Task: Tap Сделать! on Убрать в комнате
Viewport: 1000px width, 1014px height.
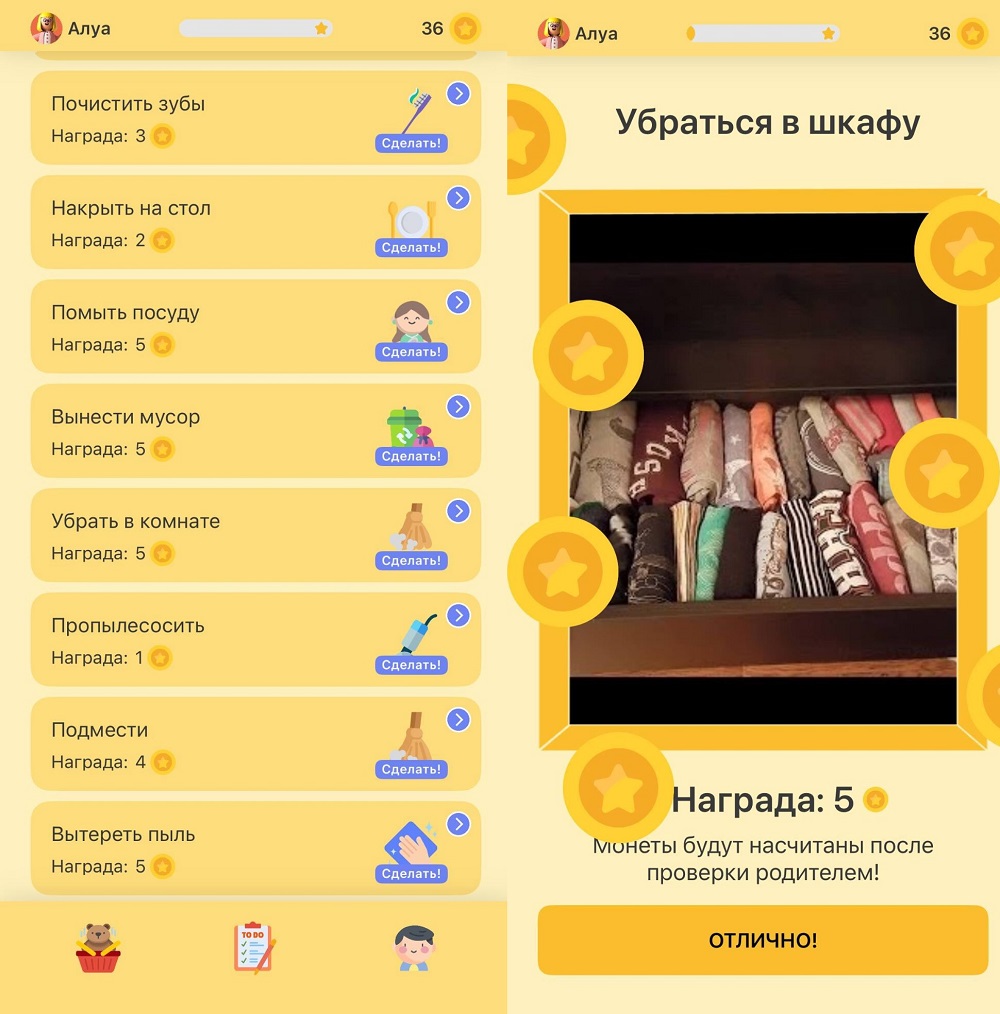Action: click(x=411, y=561)
